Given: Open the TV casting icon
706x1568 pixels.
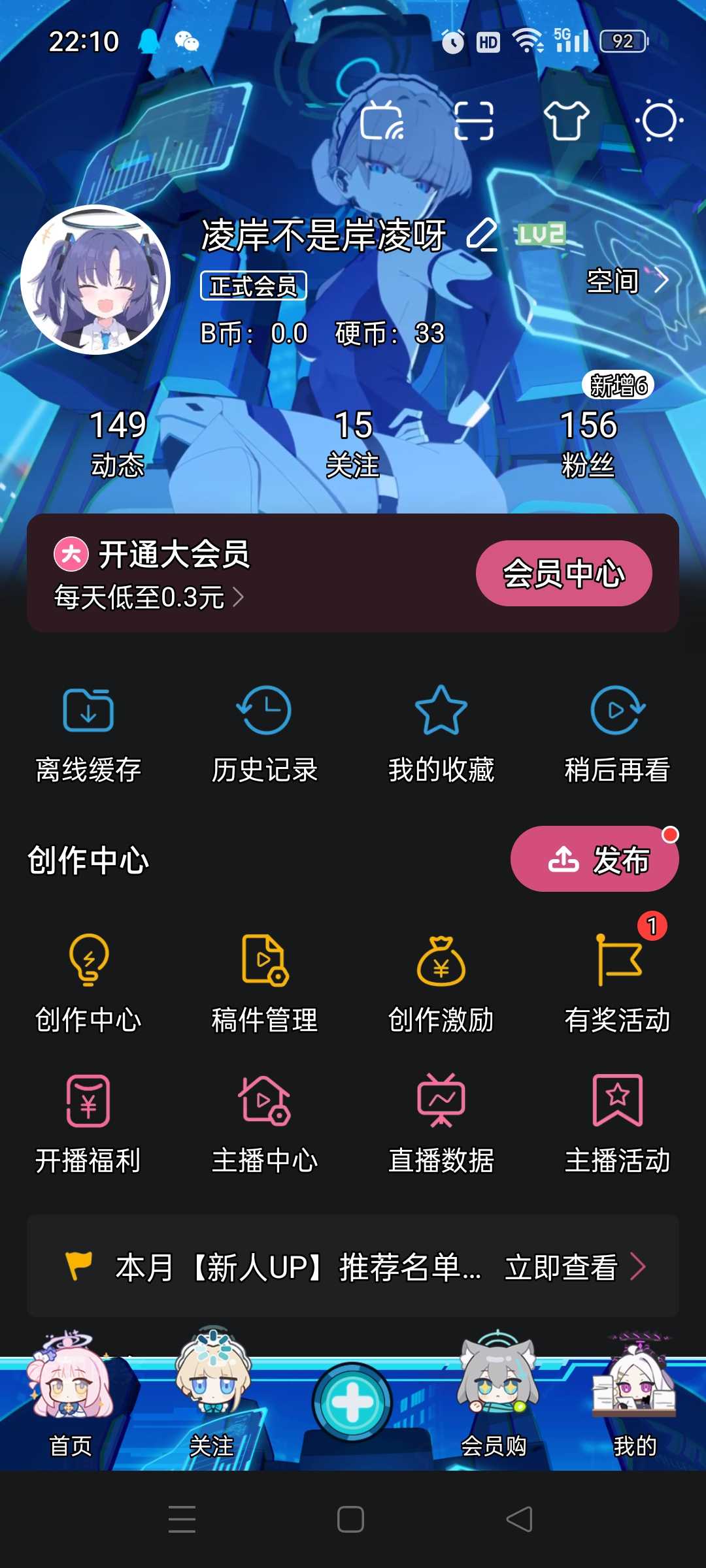Looking at the screenshot, I should [382, 121].
